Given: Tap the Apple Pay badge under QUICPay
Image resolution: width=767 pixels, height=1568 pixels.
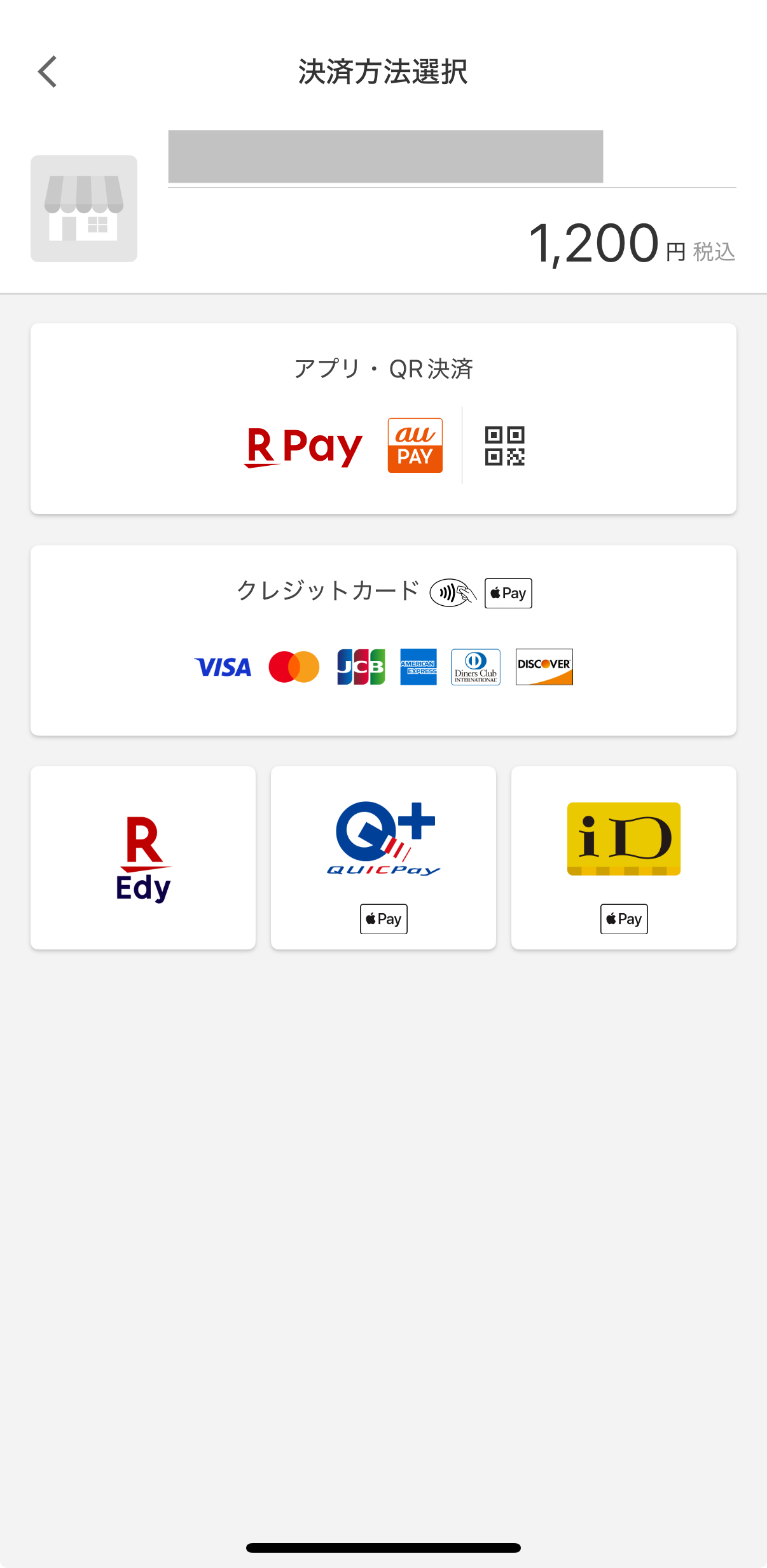Looking at the screenshot, I should 383,919.
